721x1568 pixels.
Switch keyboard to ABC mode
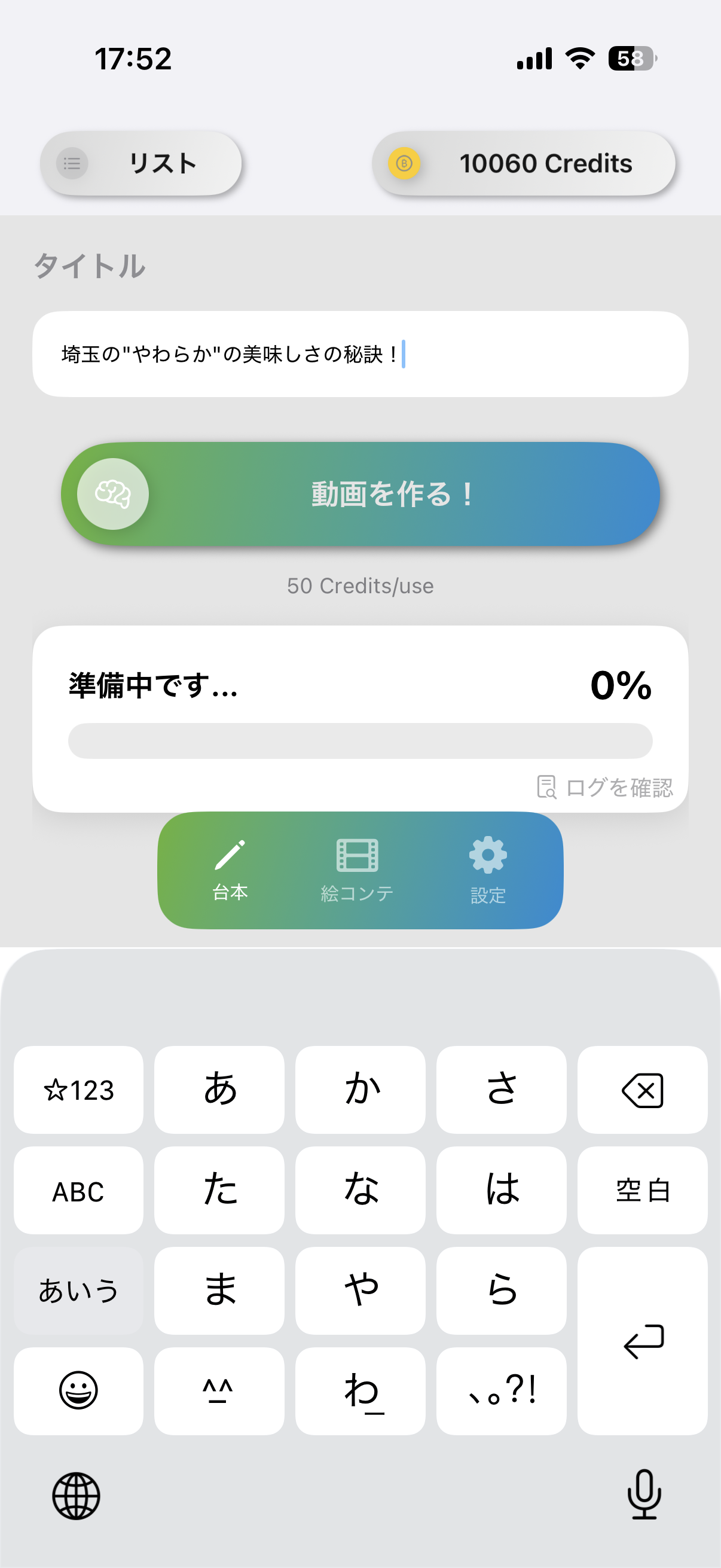78,1190
